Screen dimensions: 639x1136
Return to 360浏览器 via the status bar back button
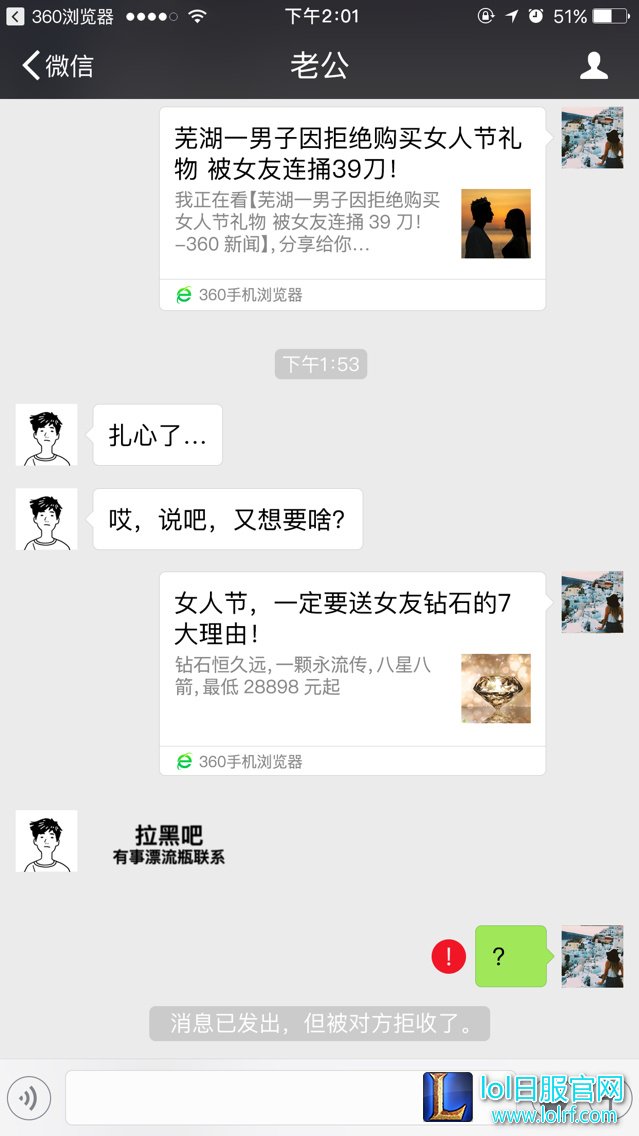point(60,16)
